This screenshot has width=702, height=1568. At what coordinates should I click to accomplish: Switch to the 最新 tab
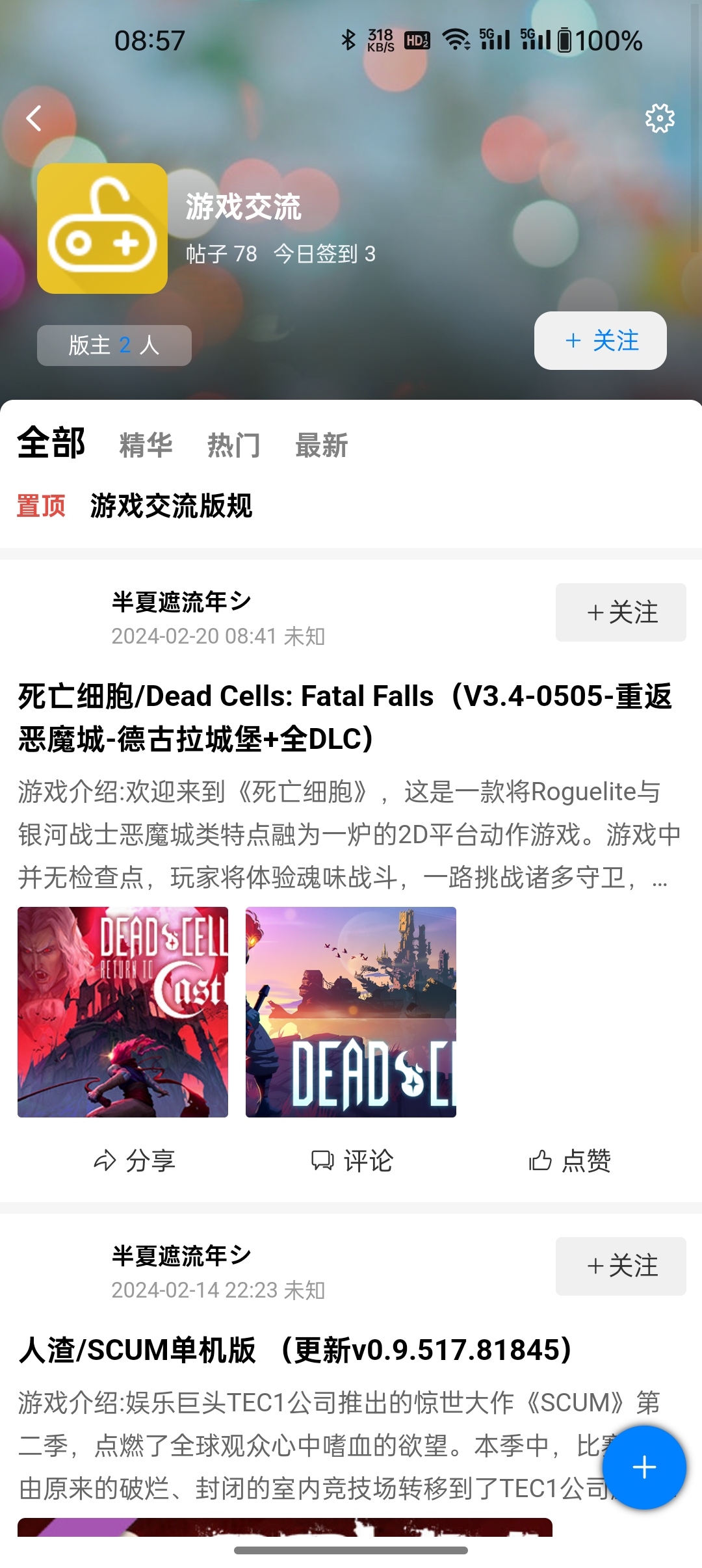tap(321, 445)
